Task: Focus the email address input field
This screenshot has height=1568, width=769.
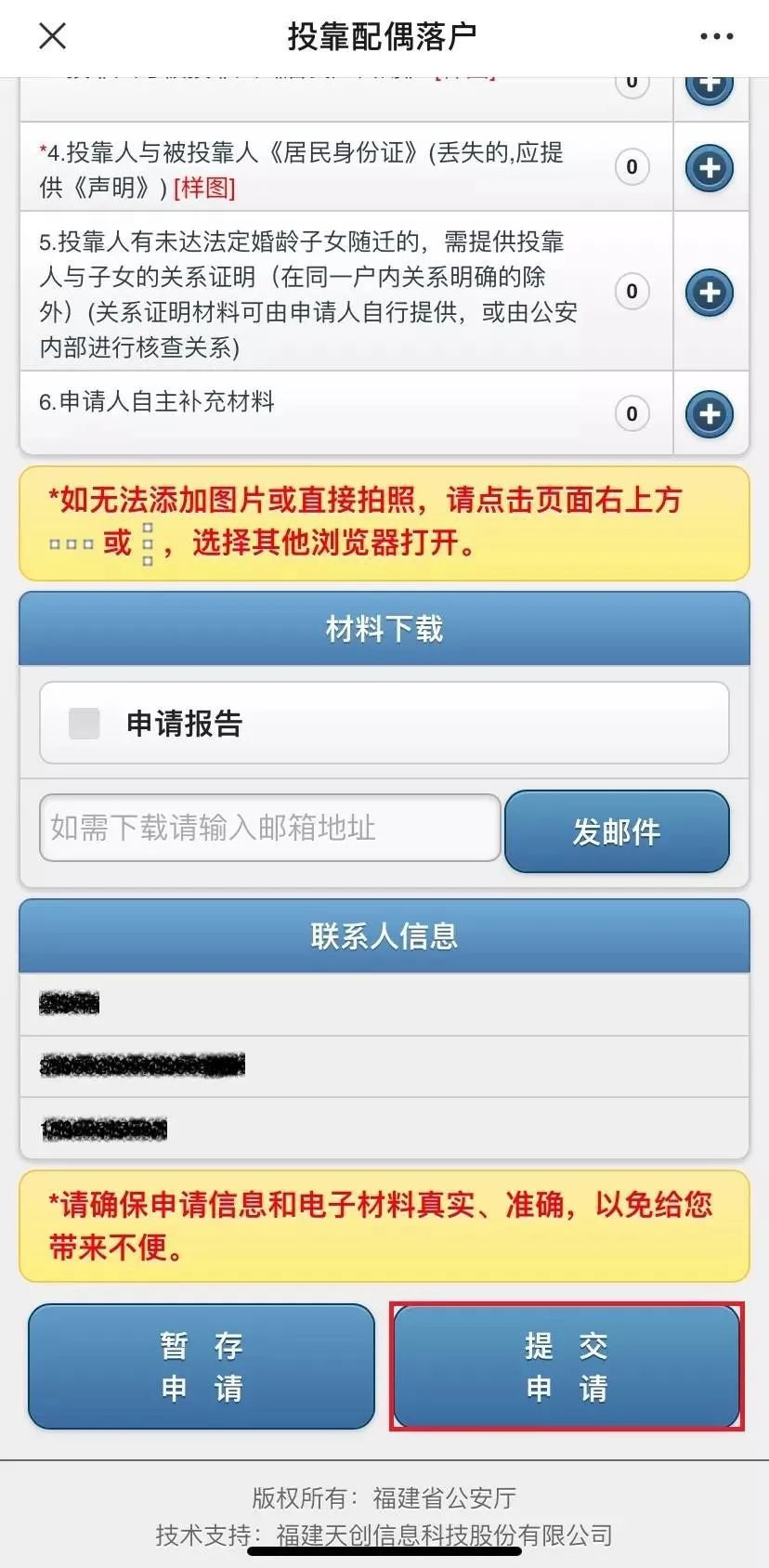Action: 270,828
